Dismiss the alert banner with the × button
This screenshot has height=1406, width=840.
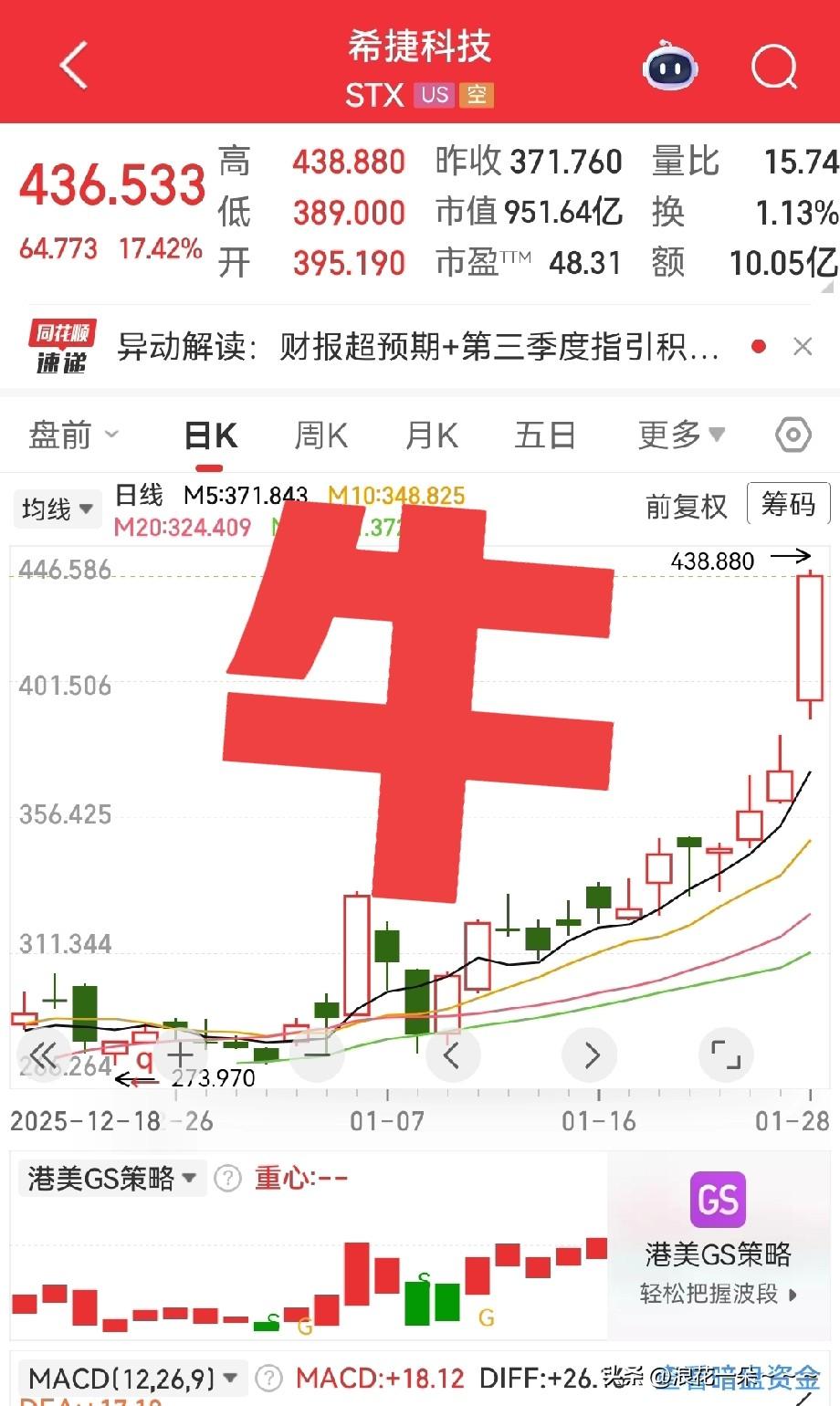(802, 347)
